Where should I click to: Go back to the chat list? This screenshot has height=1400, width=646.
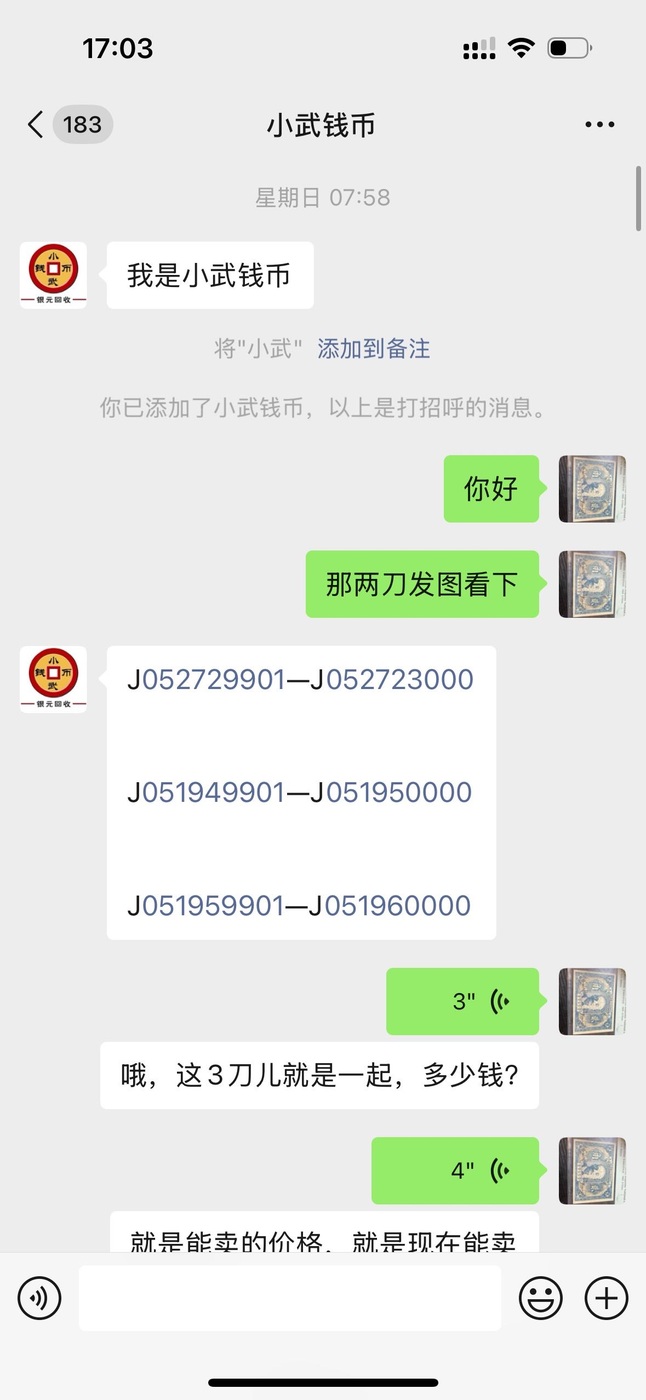click(36, 125)
